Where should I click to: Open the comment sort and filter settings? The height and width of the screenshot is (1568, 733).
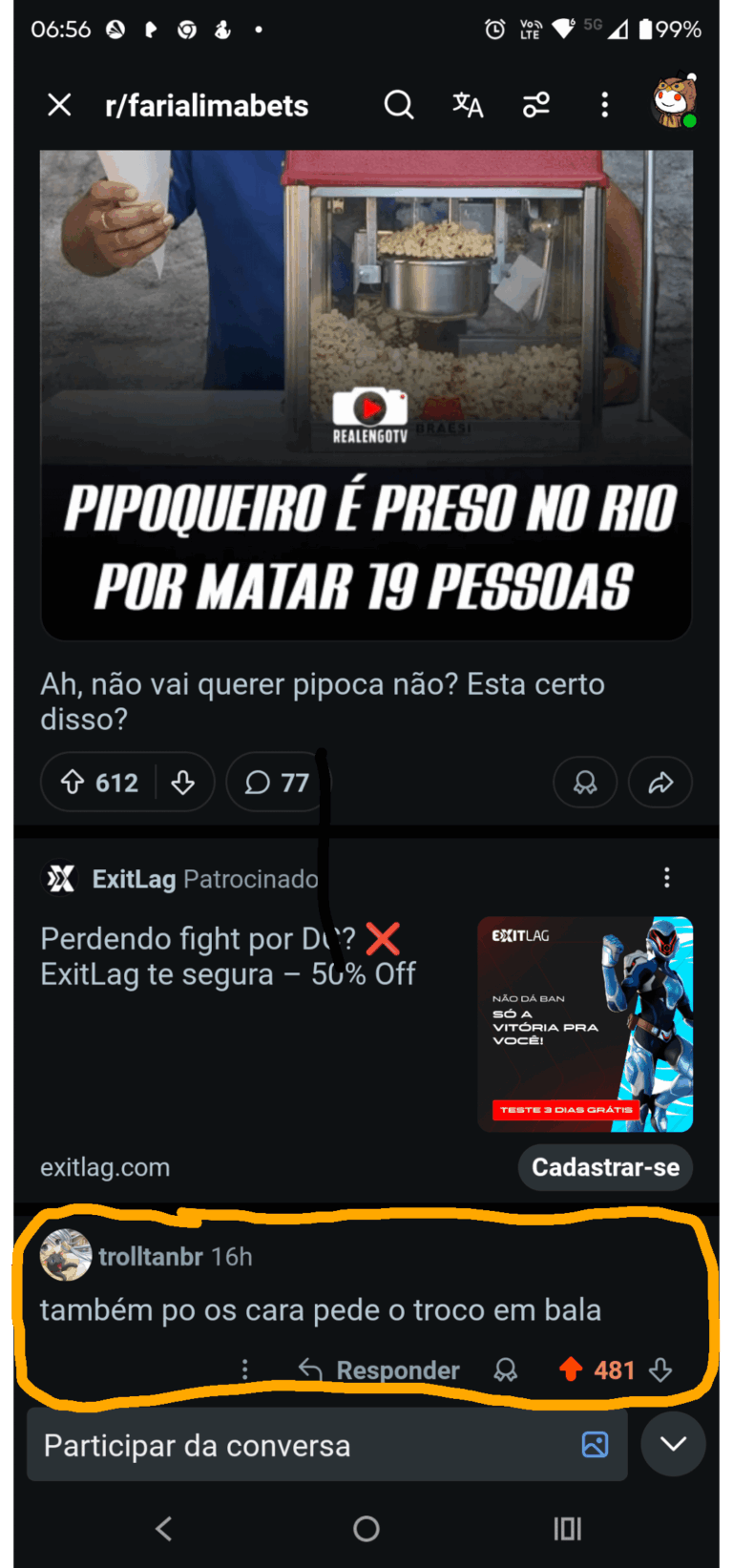tap(535, 105)
